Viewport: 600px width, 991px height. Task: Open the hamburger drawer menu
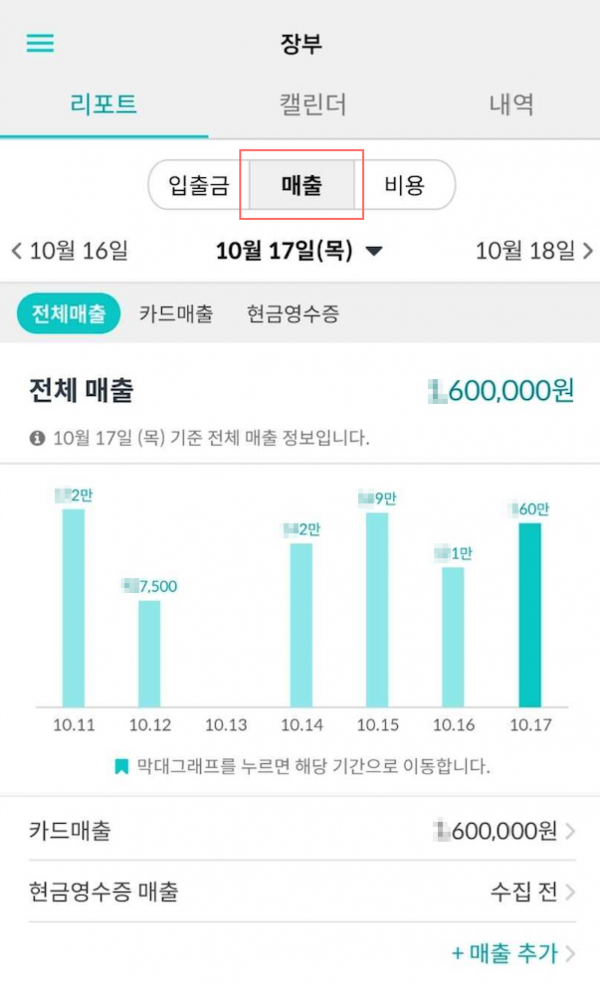pos(40,43)
